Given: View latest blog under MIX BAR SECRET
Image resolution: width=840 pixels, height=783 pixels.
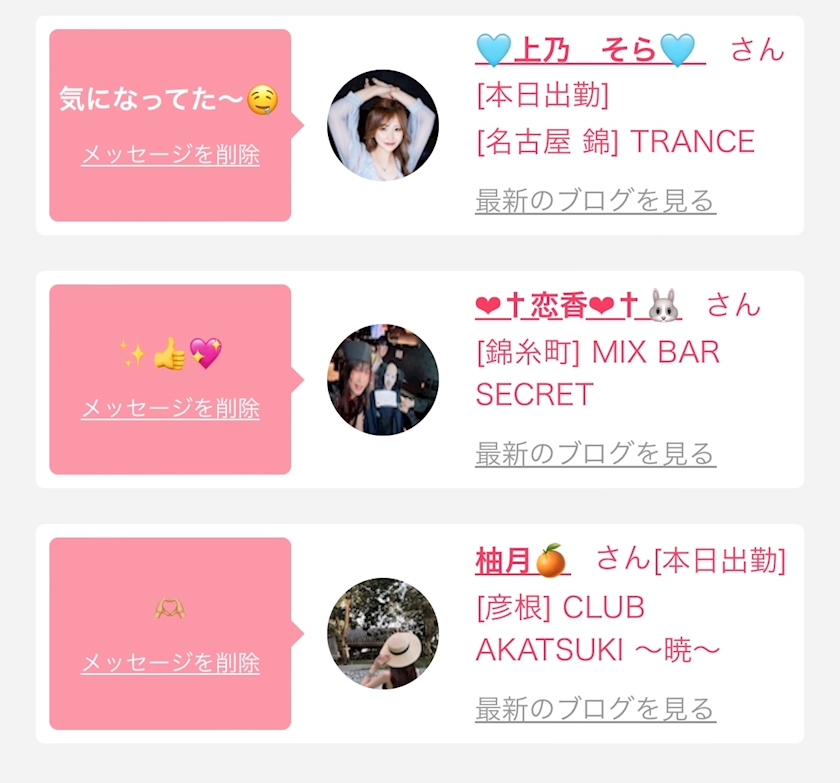Looking at the screenshot, I should click(595, 454).
